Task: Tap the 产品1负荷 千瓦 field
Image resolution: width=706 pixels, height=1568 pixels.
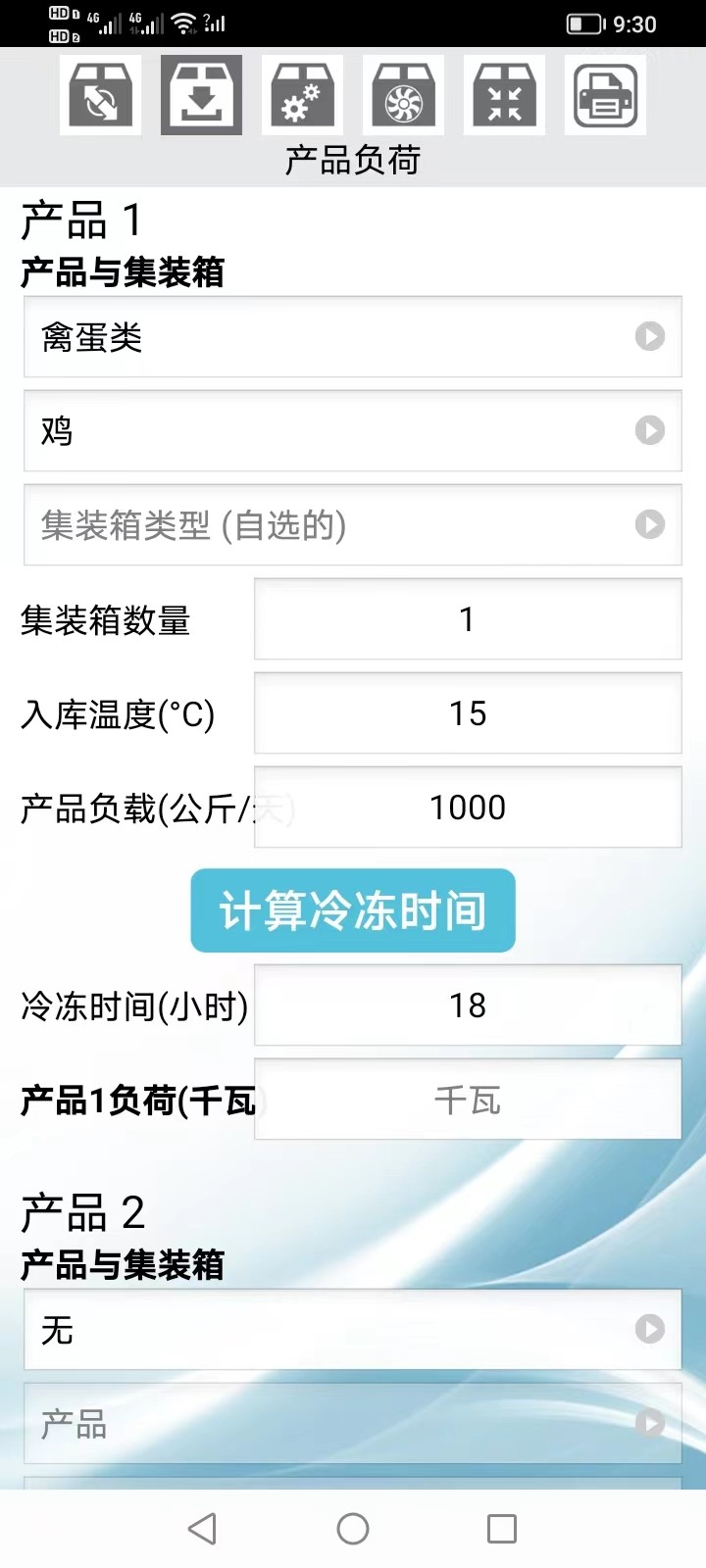Action: tap(468, 1100)
